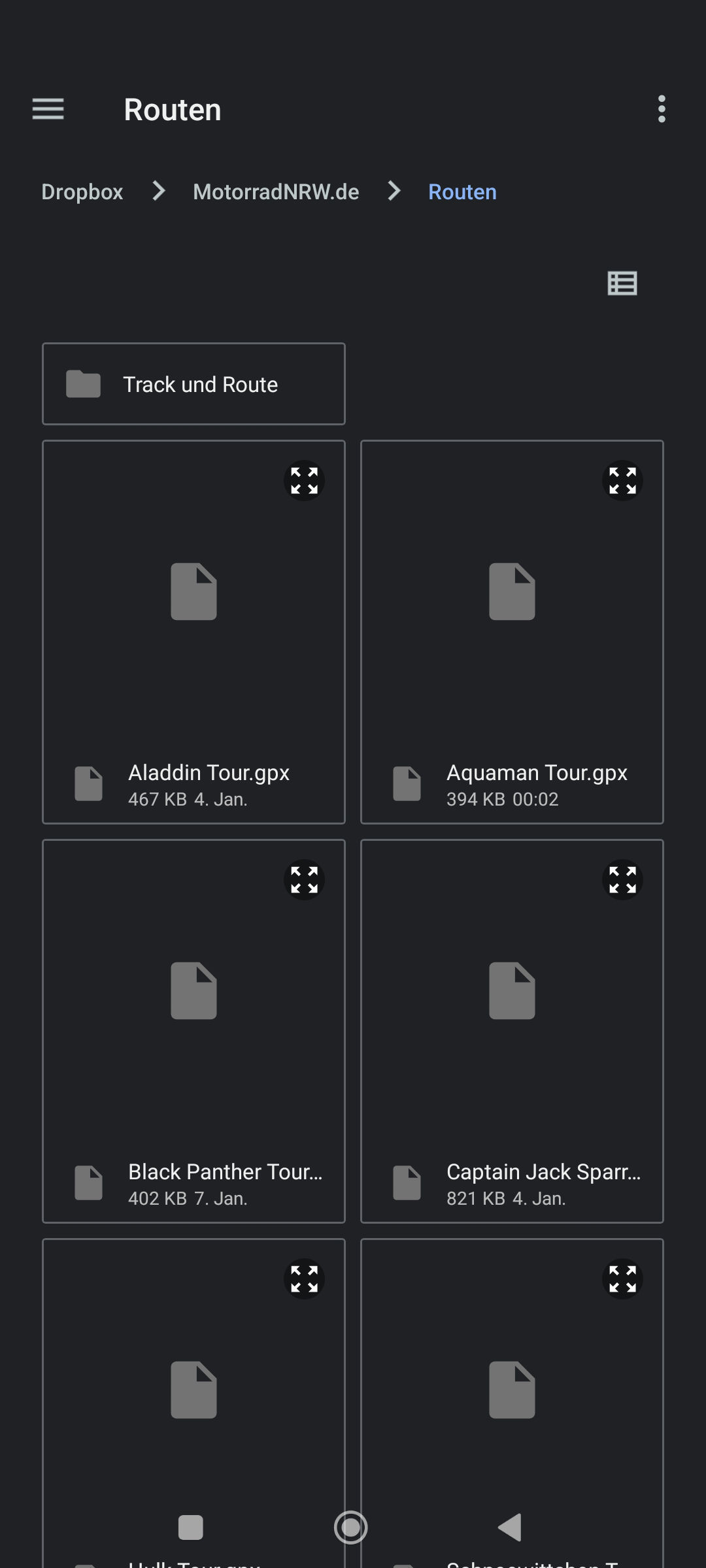Go to the home screen
This screenshot has height=1568, width=706.
(351, 1527)
